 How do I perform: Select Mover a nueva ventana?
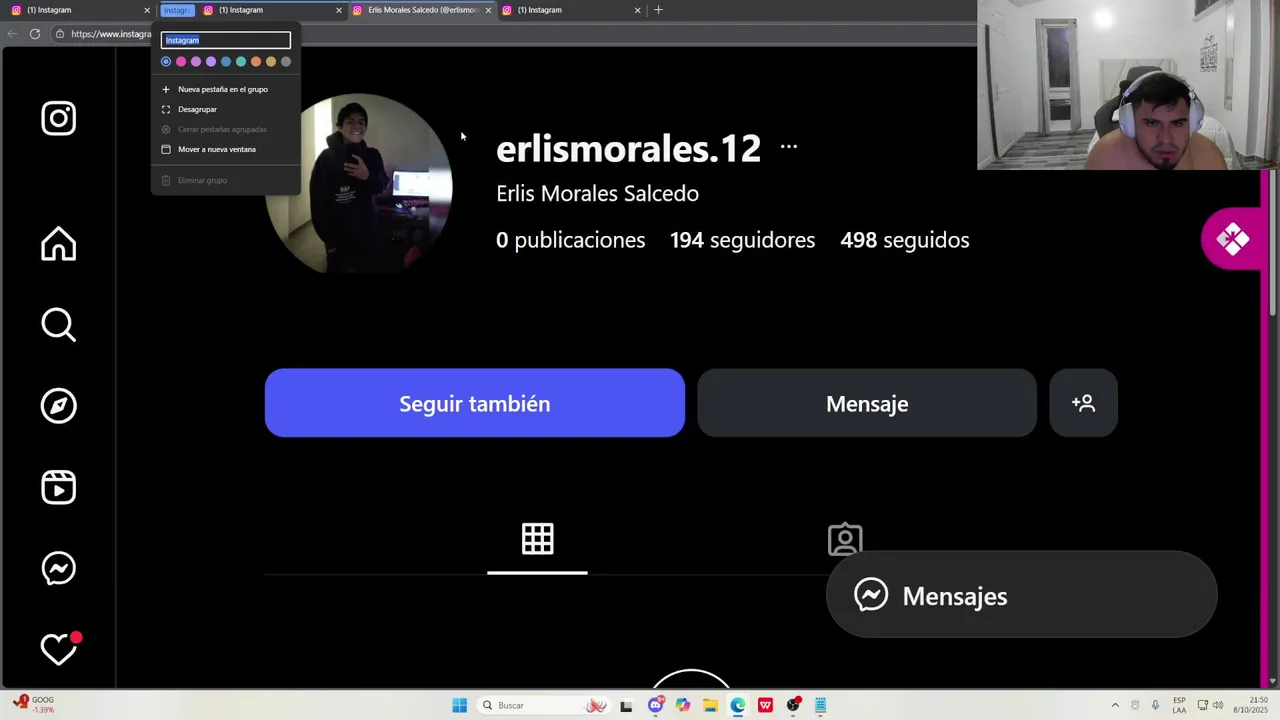216,149
